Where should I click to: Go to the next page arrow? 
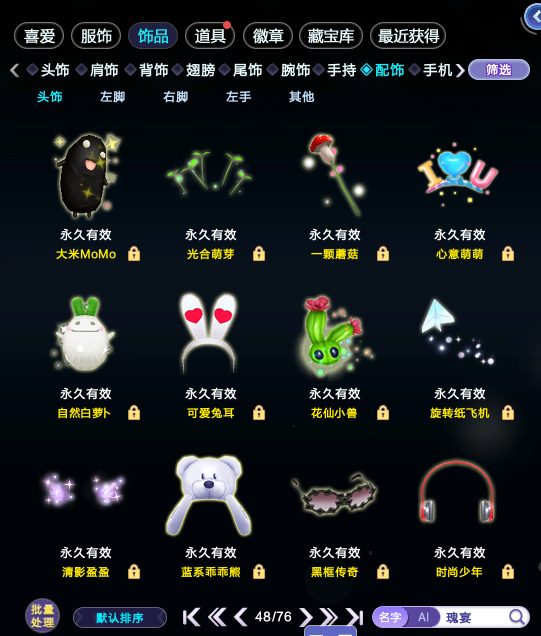point(306,617)
